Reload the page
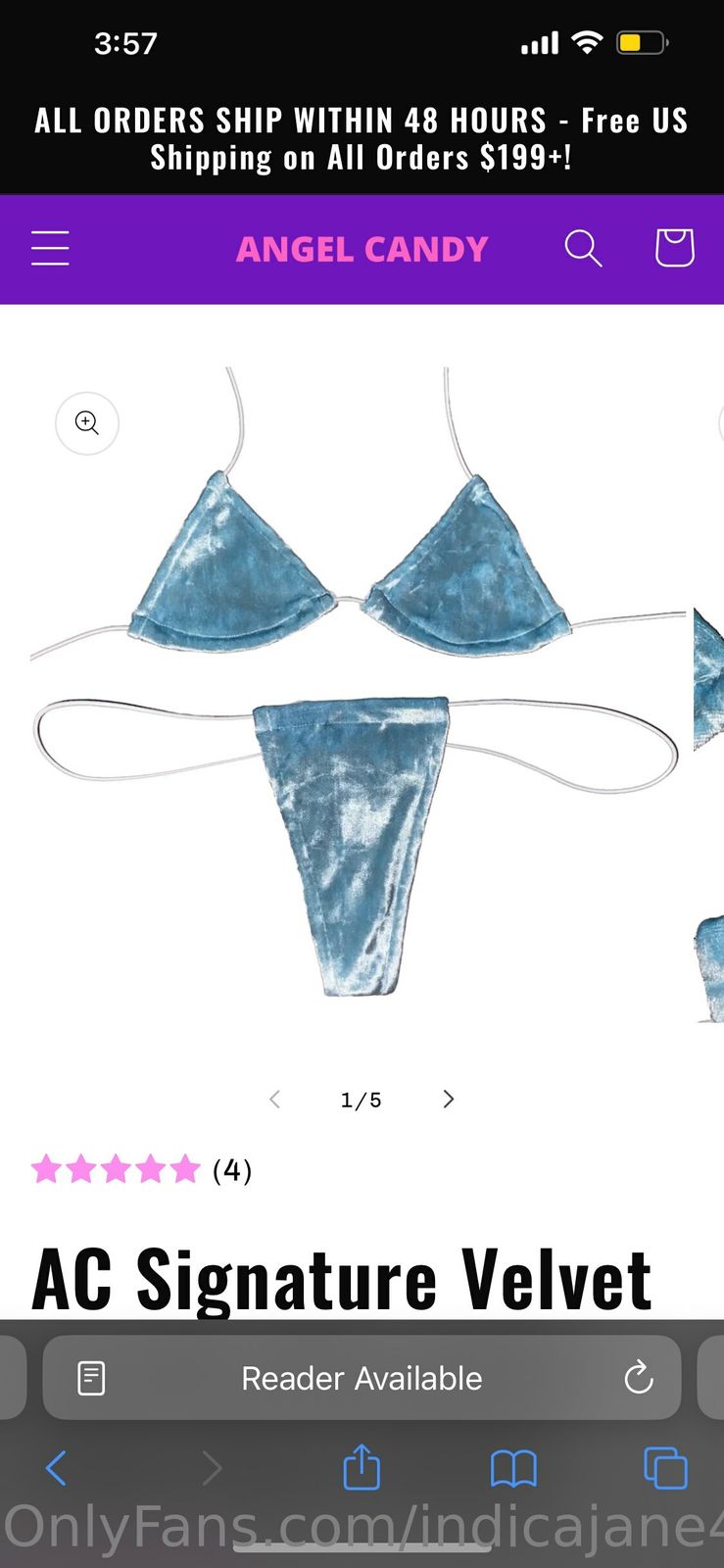The height and width of the screenshot is (1568, 724). pos(638,1378)
